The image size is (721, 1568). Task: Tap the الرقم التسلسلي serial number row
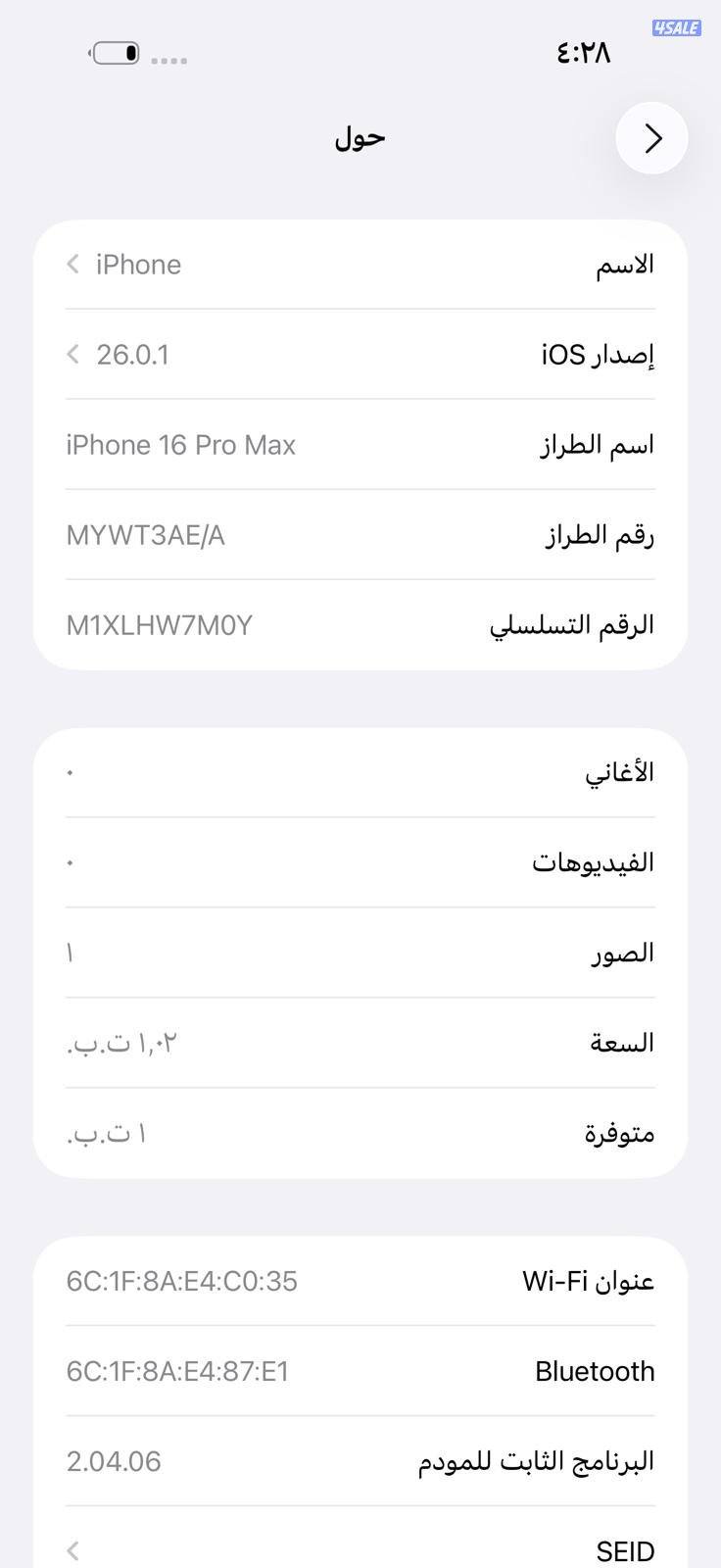coord(360,624)
